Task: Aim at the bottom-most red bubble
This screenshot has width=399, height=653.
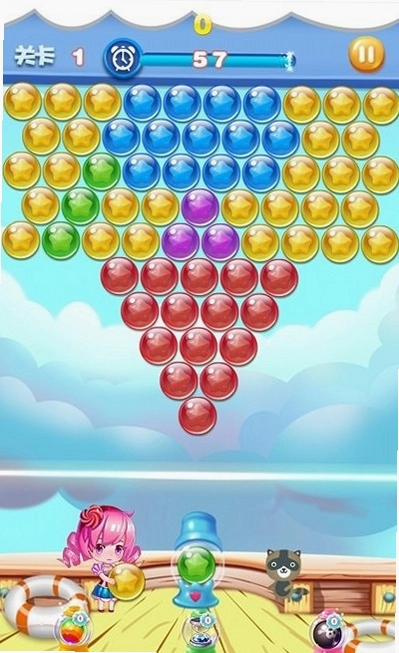Action: (x=198, y=416)
